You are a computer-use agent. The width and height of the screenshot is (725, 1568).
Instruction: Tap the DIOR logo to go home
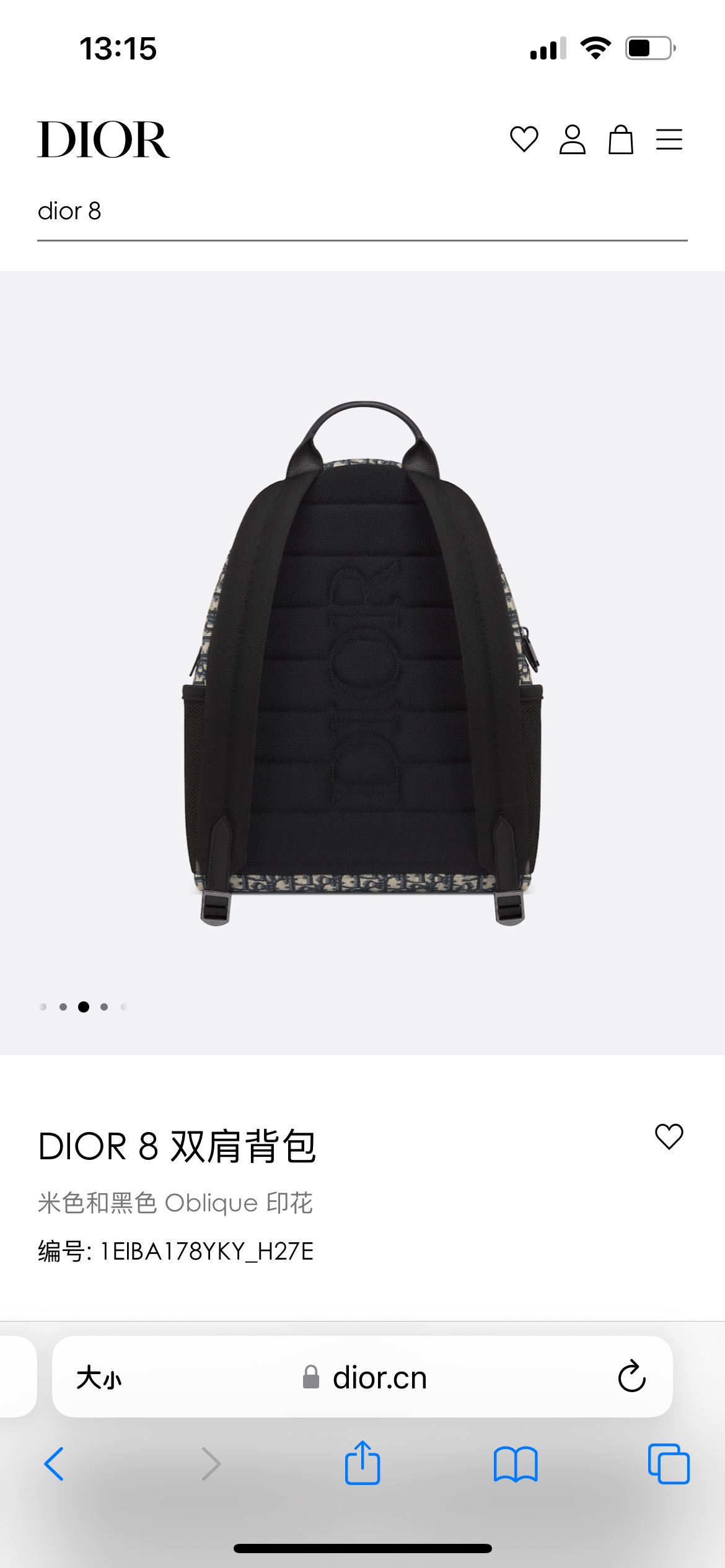[x=103, y=140]
